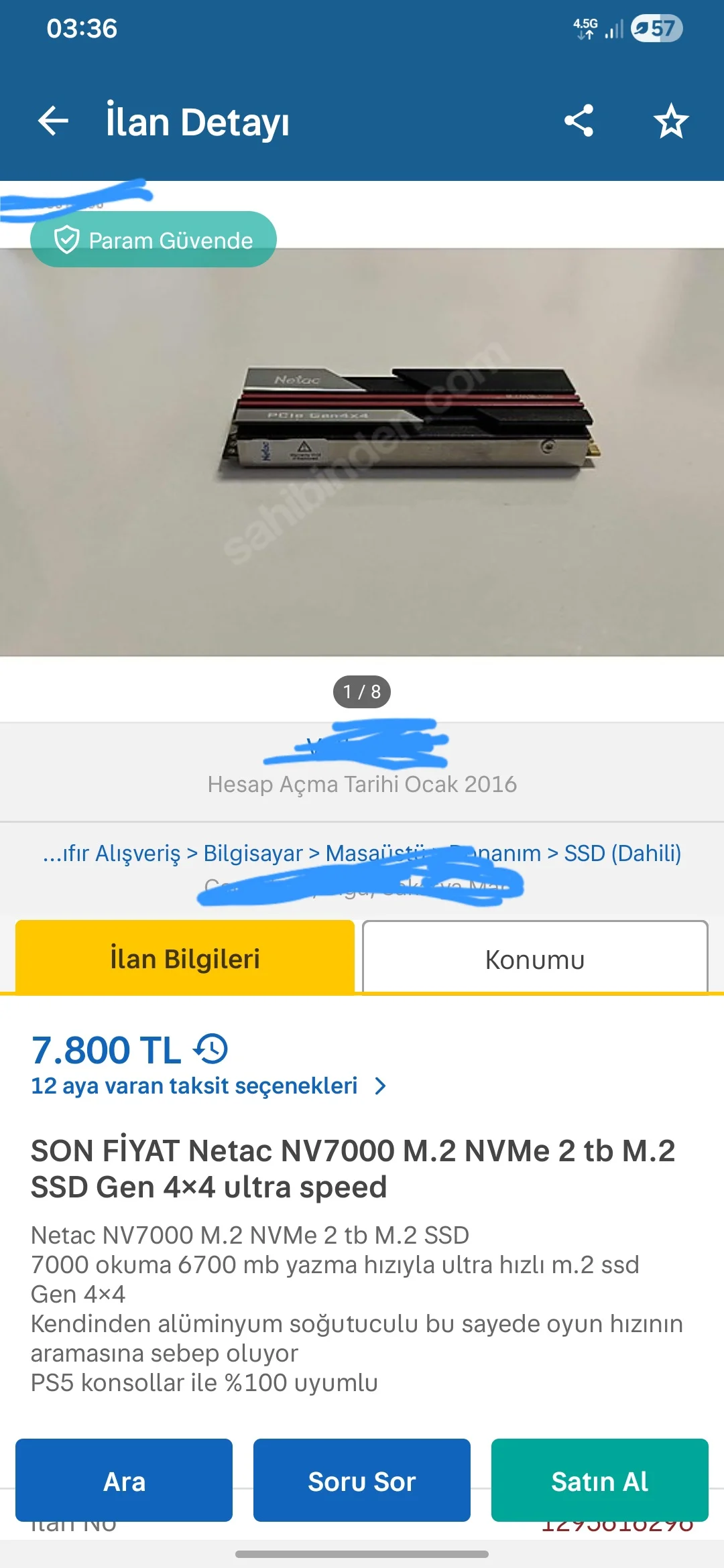This screenshot has height=1568, width=724.
Task: Open the SSD (Dahili) category link
Action: click(x=622, y=853)
